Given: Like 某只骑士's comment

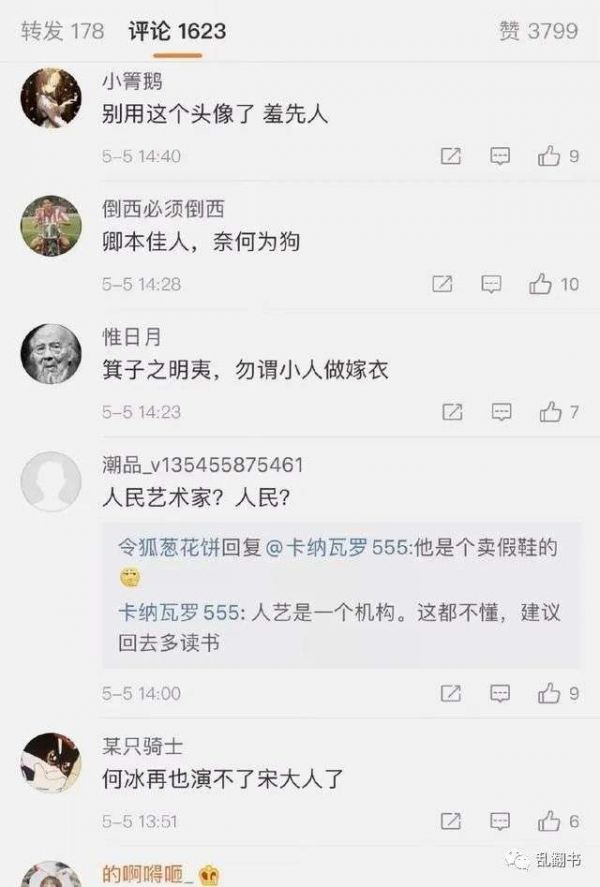Looking at the screenshot, I should 549,821.
